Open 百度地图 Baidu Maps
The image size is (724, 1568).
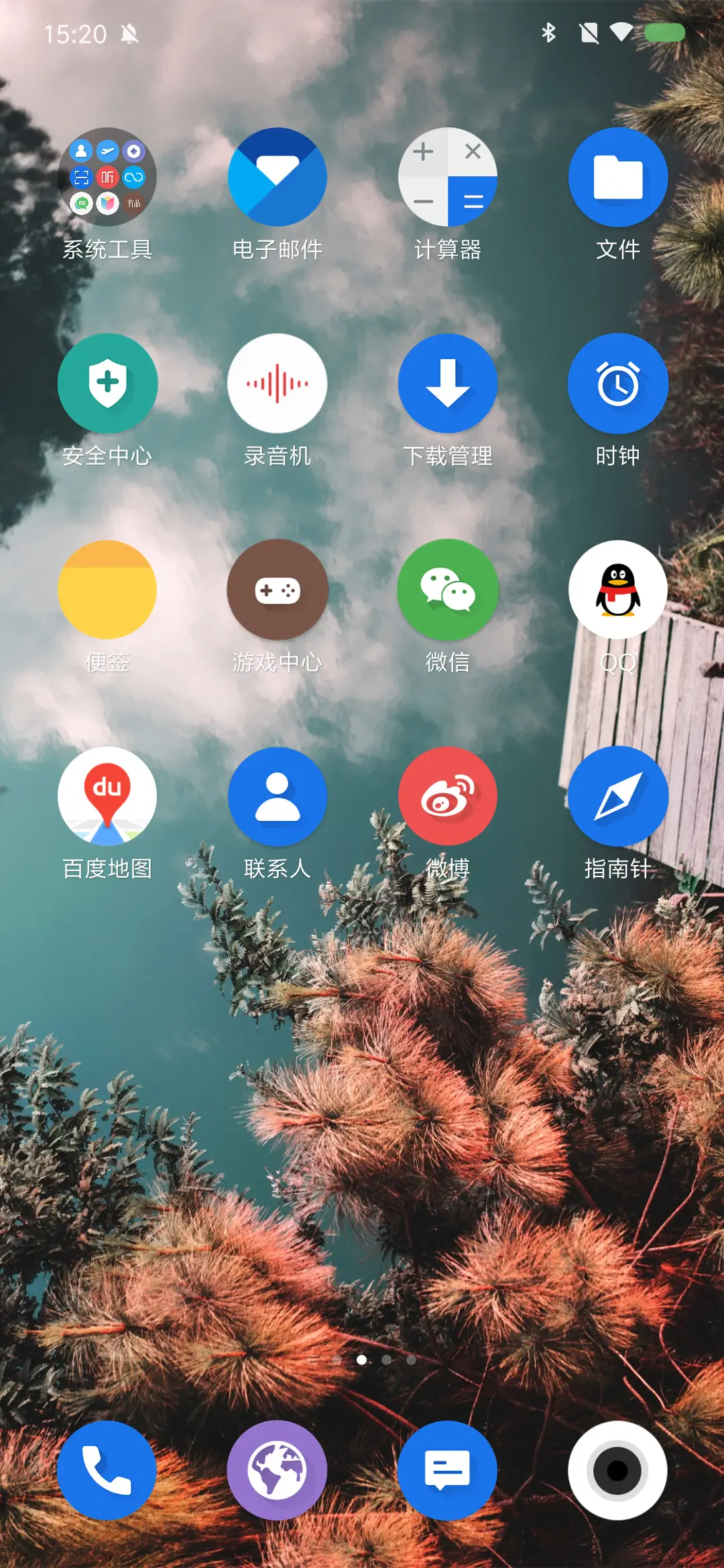pos(107,796)
